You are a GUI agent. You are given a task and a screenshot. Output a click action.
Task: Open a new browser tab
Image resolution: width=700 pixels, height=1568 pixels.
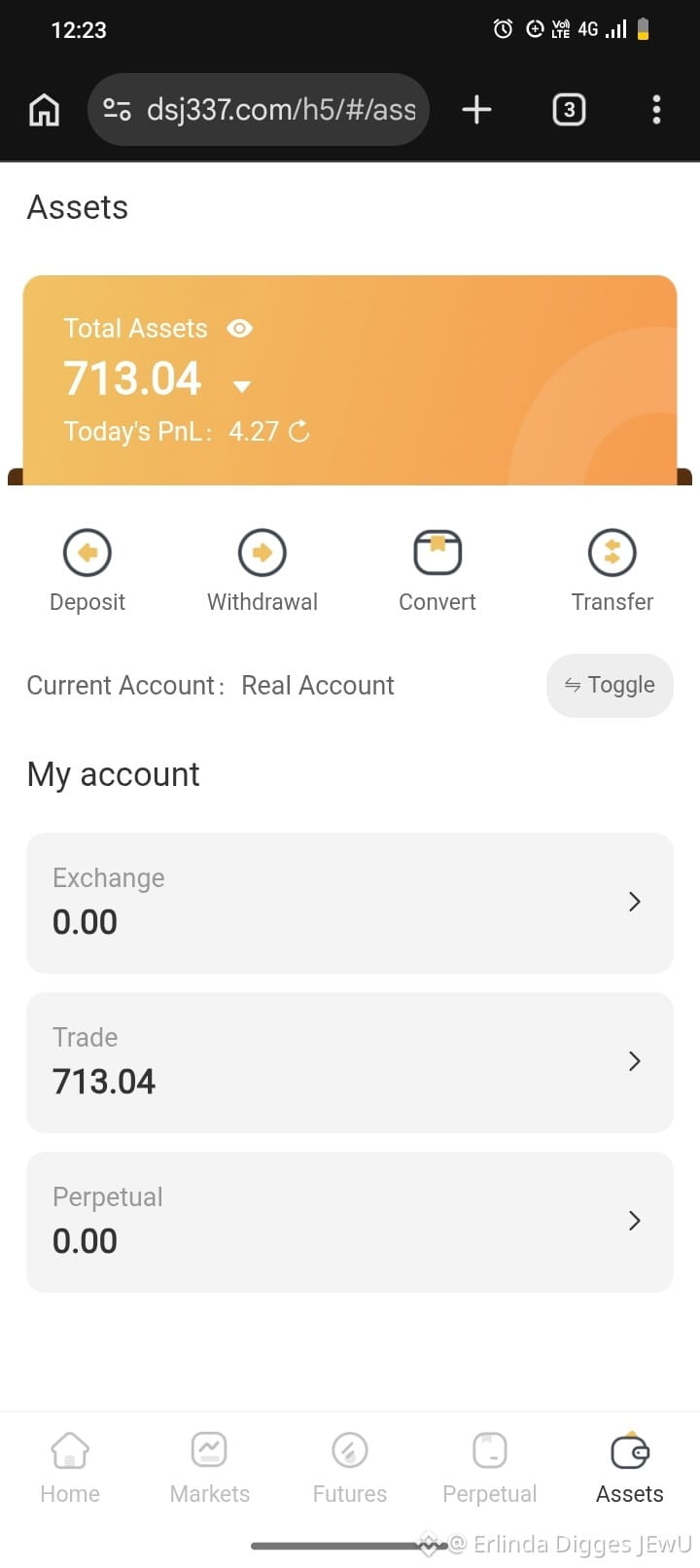click(476, 110)
